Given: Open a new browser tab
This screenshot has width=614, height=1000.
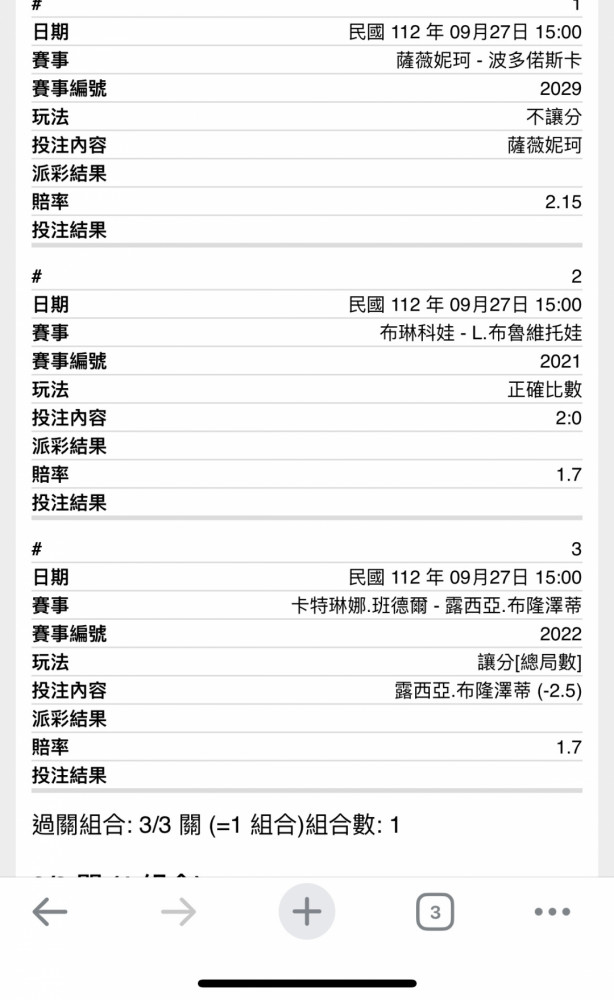Looking at the screenshot, I should click(307, 911).
